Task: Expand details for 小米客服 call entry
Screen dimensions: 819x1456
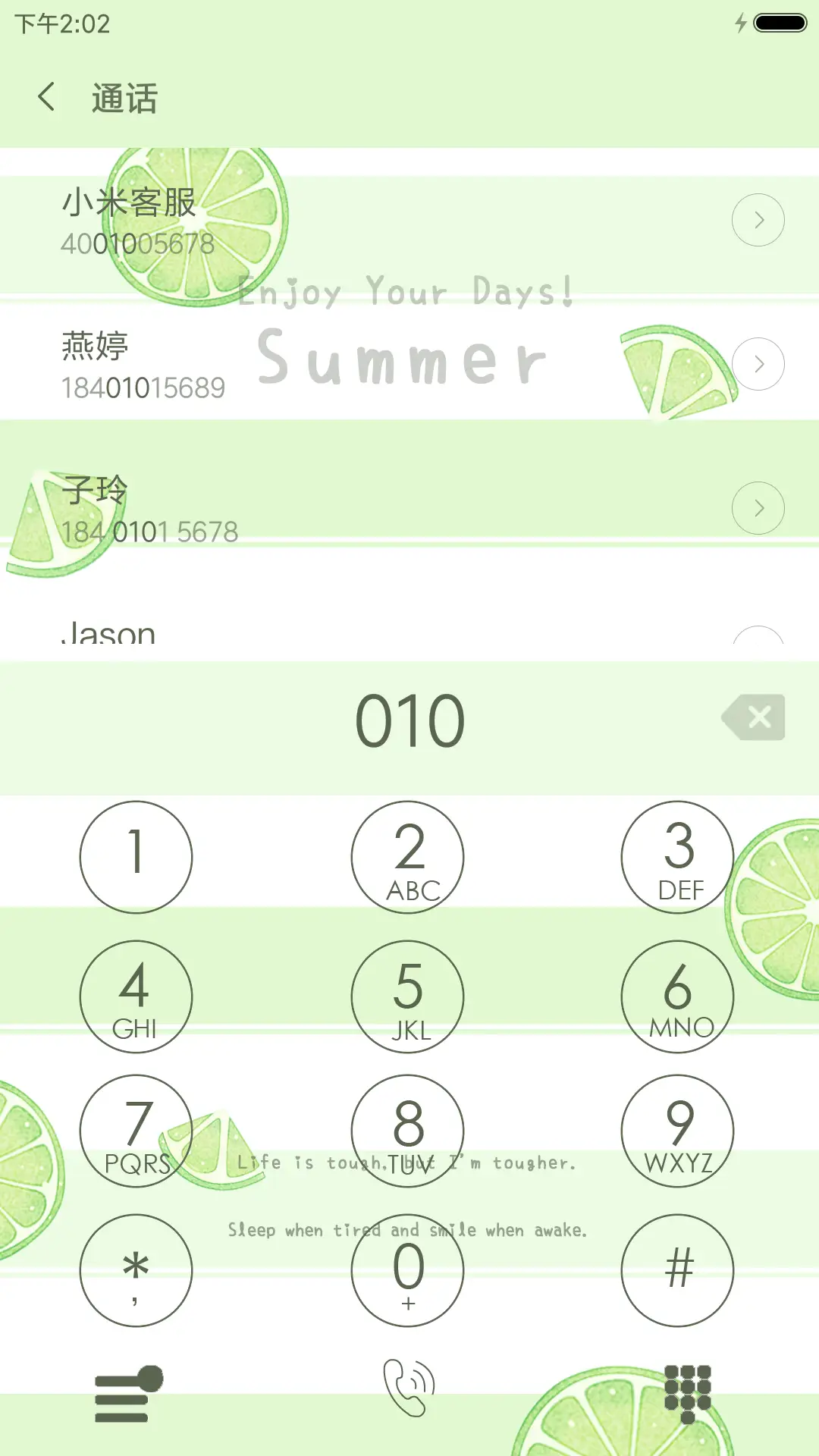Action: point(758,219)
